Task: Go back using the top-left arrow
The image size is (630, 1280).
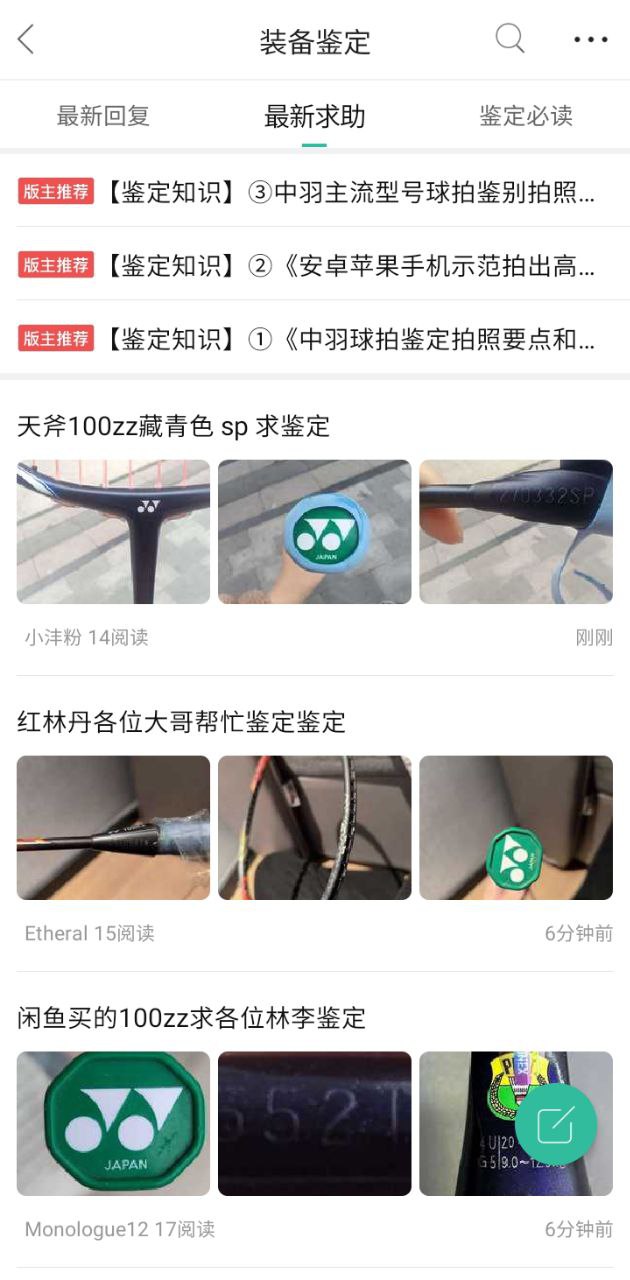Action: click(x=26, y=40)
